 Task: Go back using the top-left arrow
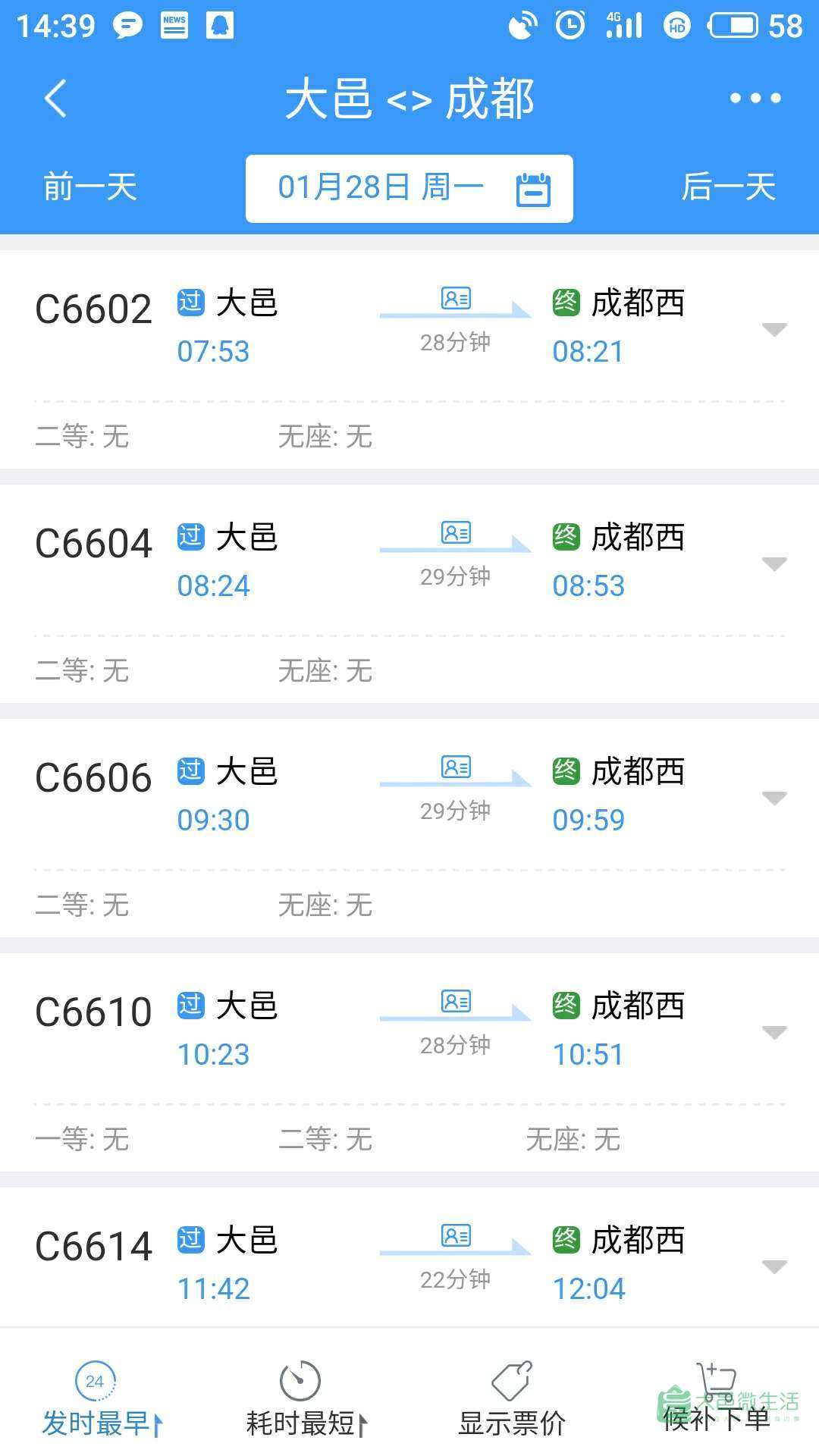tap(55, 99)
